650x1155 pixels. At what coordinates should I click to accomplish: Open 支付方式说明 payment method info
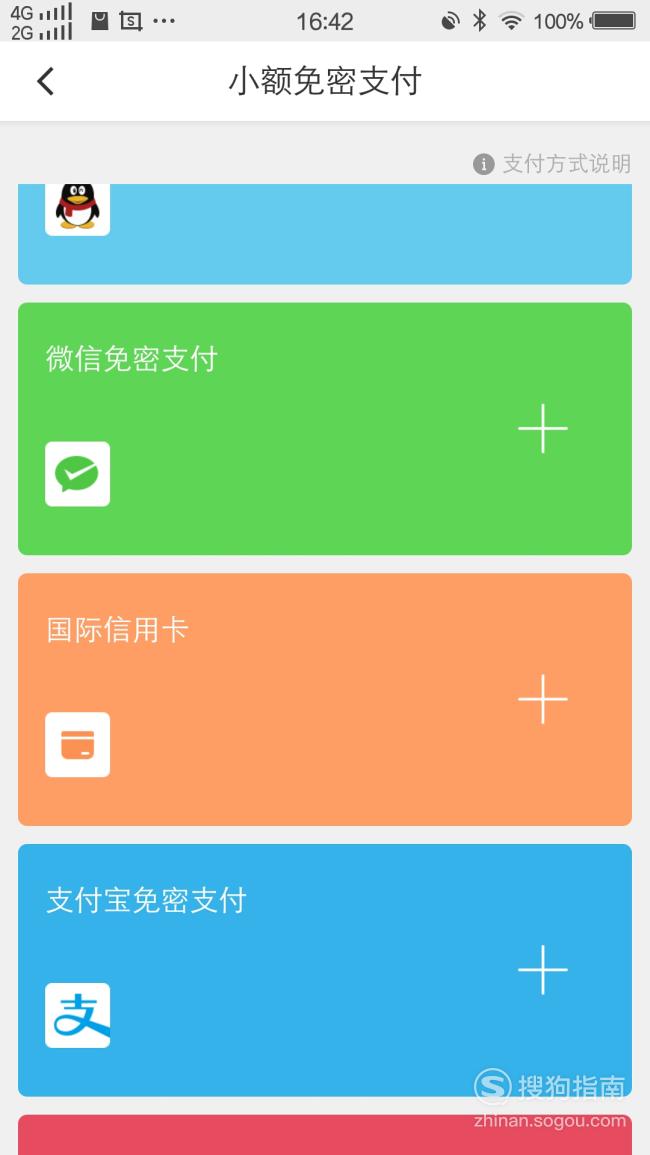(552, 164)
